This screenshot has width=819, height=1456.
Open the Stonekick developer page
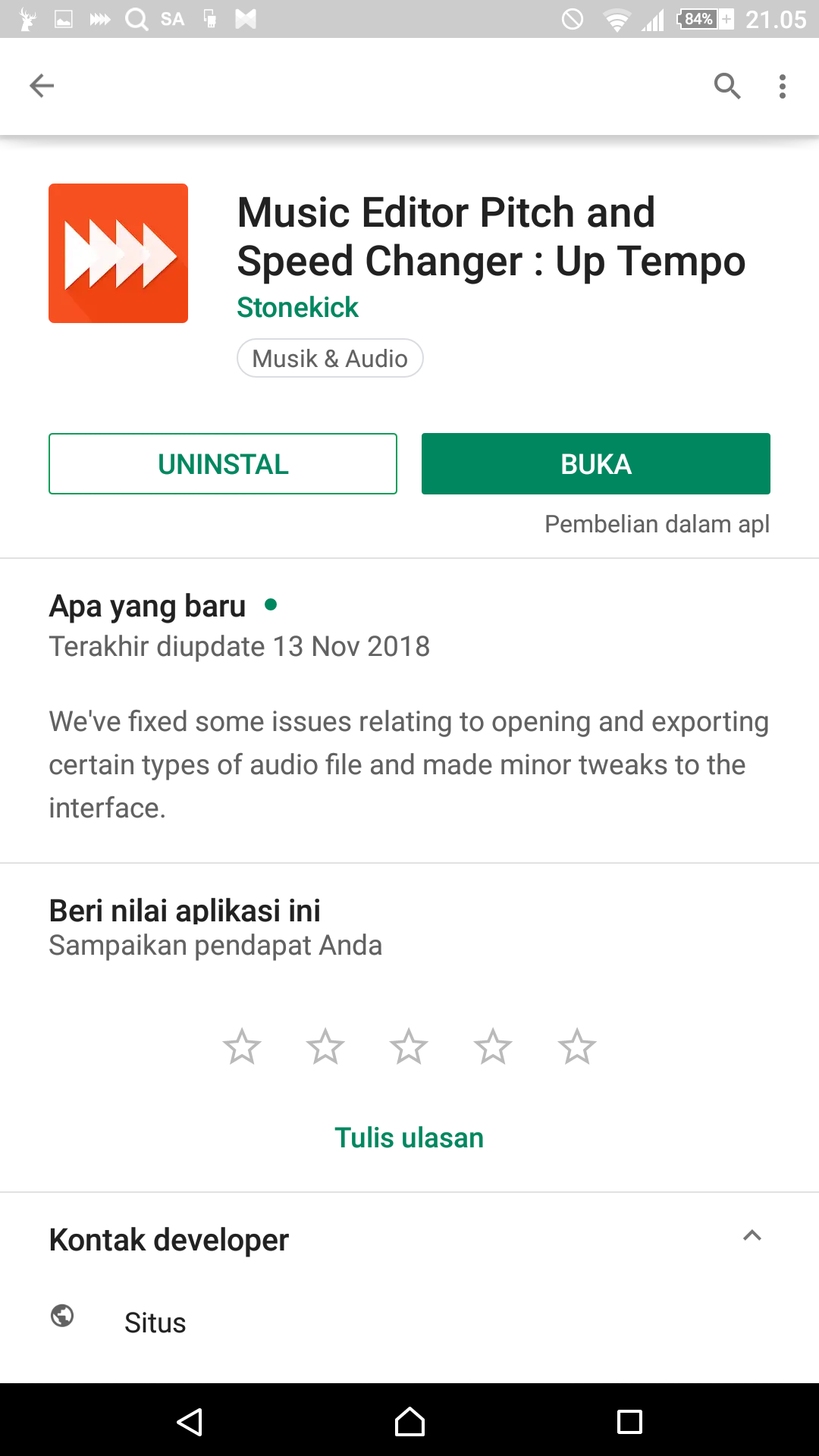[297, 307]
